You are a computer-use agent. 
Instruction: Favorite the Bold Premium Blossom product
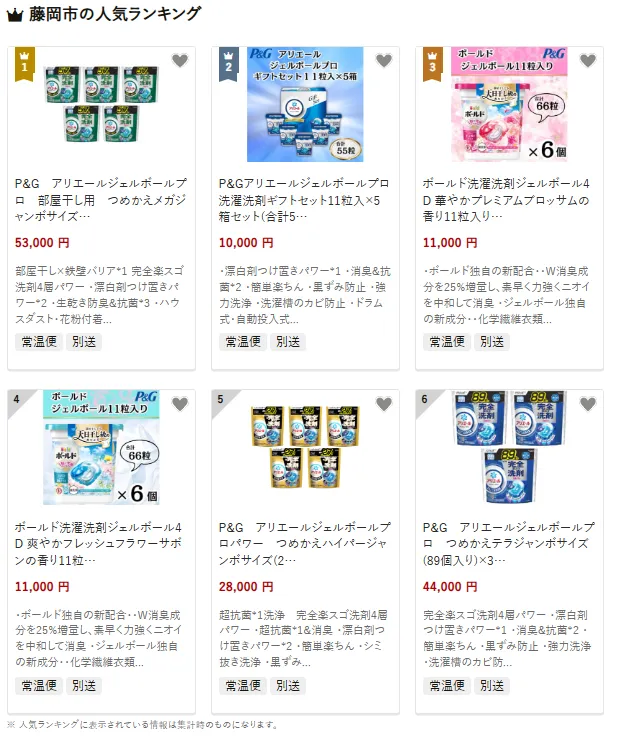coord(587,61)
